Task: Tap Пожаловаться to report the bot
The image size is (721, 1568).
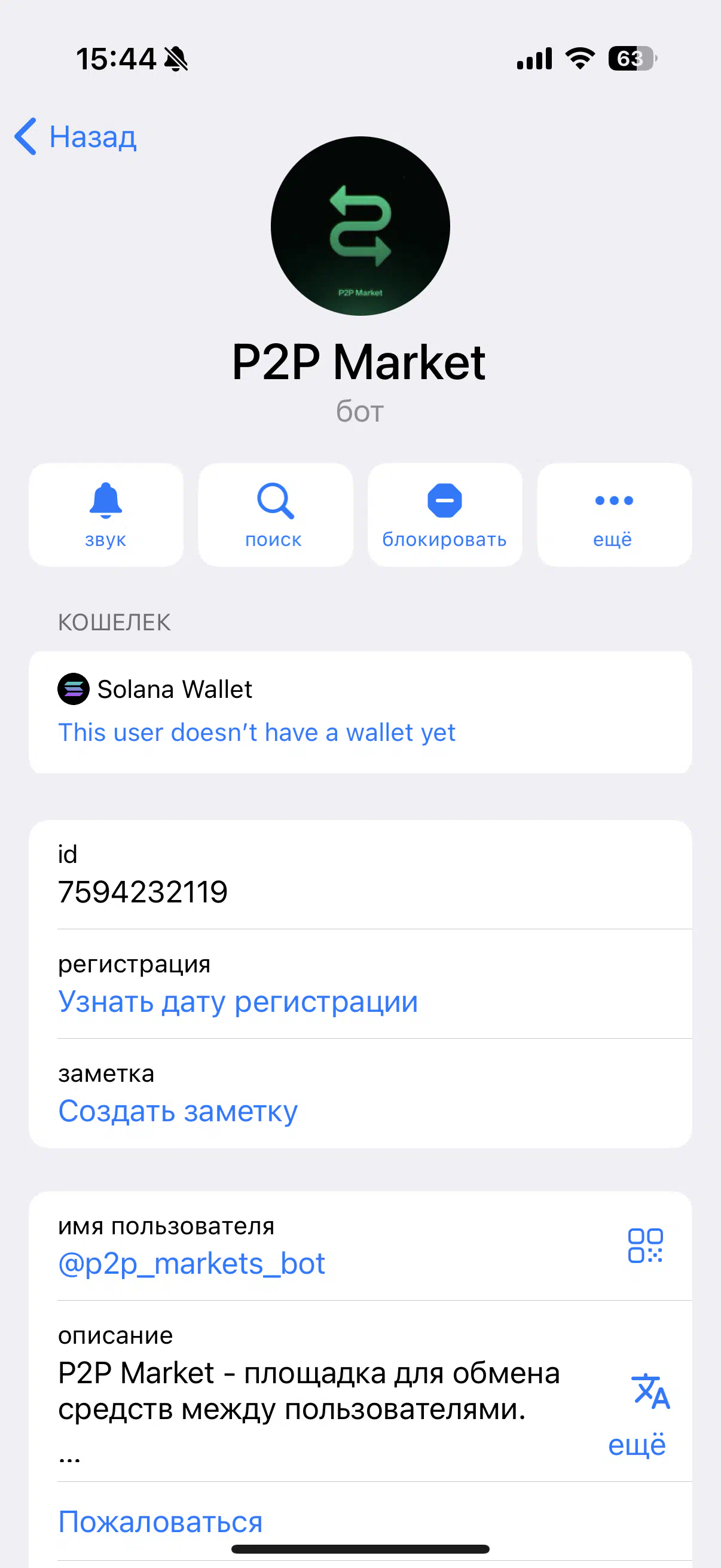Action: (161, 1522)
